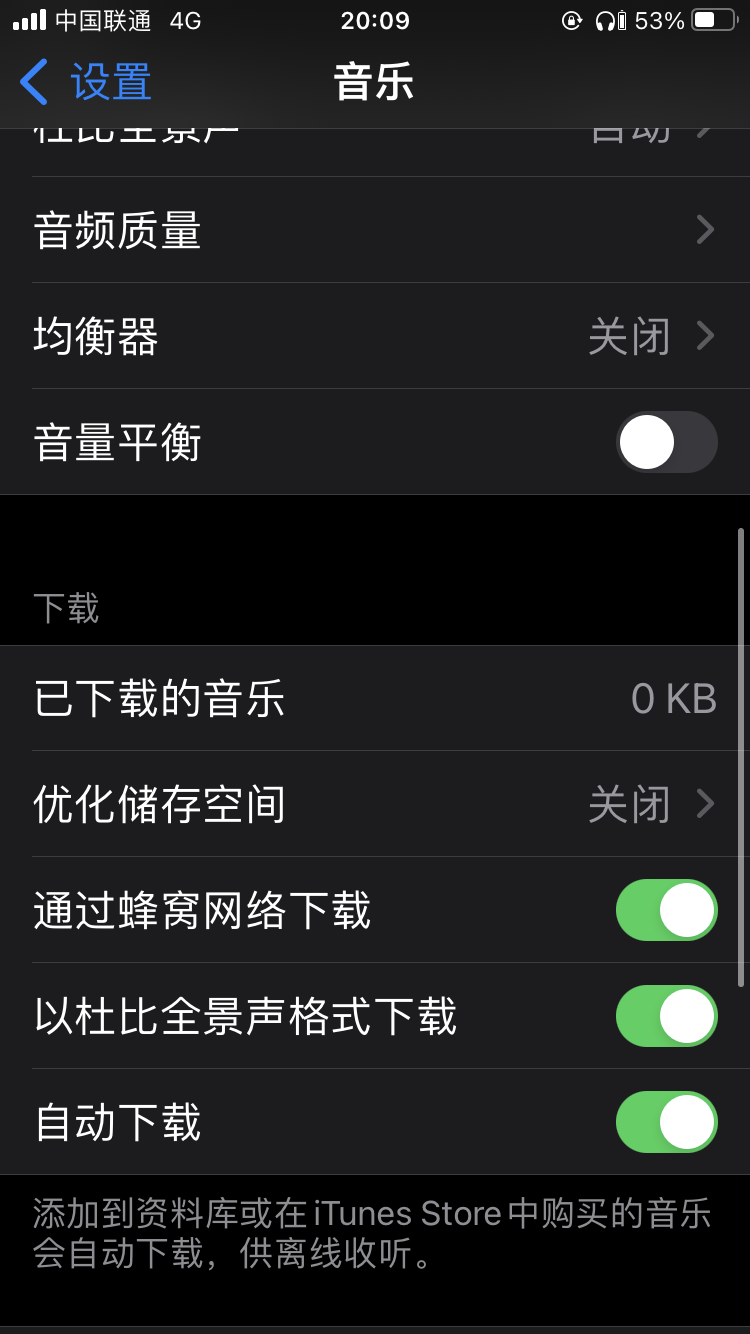Disable 通过蜂窝网络下载
The height and width of the screenshot is (1334, 750).
(666, 910)
